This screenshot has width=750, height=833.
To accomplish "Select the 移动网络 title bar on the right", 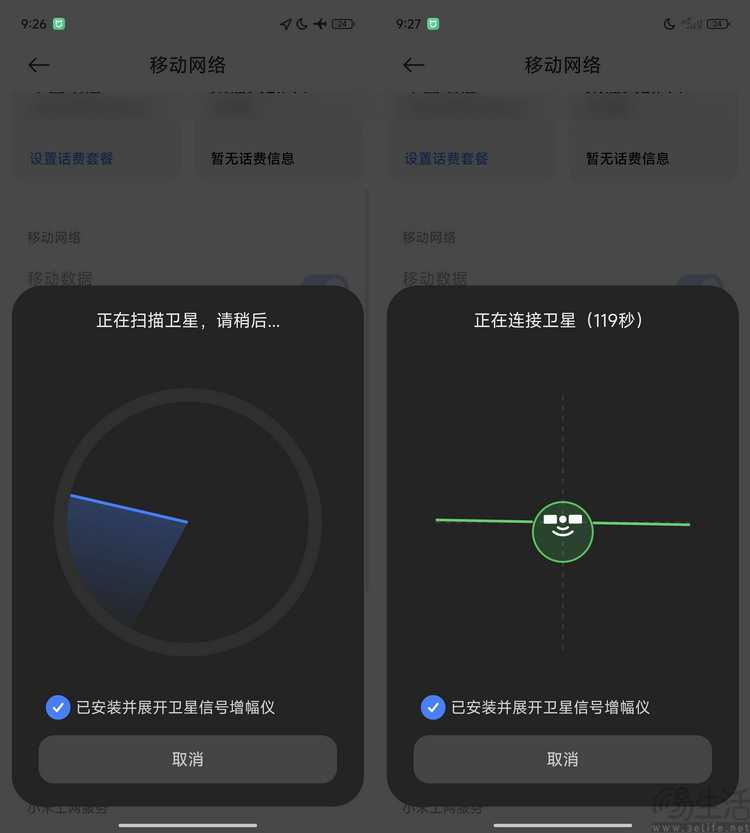I will click(563, 65).
